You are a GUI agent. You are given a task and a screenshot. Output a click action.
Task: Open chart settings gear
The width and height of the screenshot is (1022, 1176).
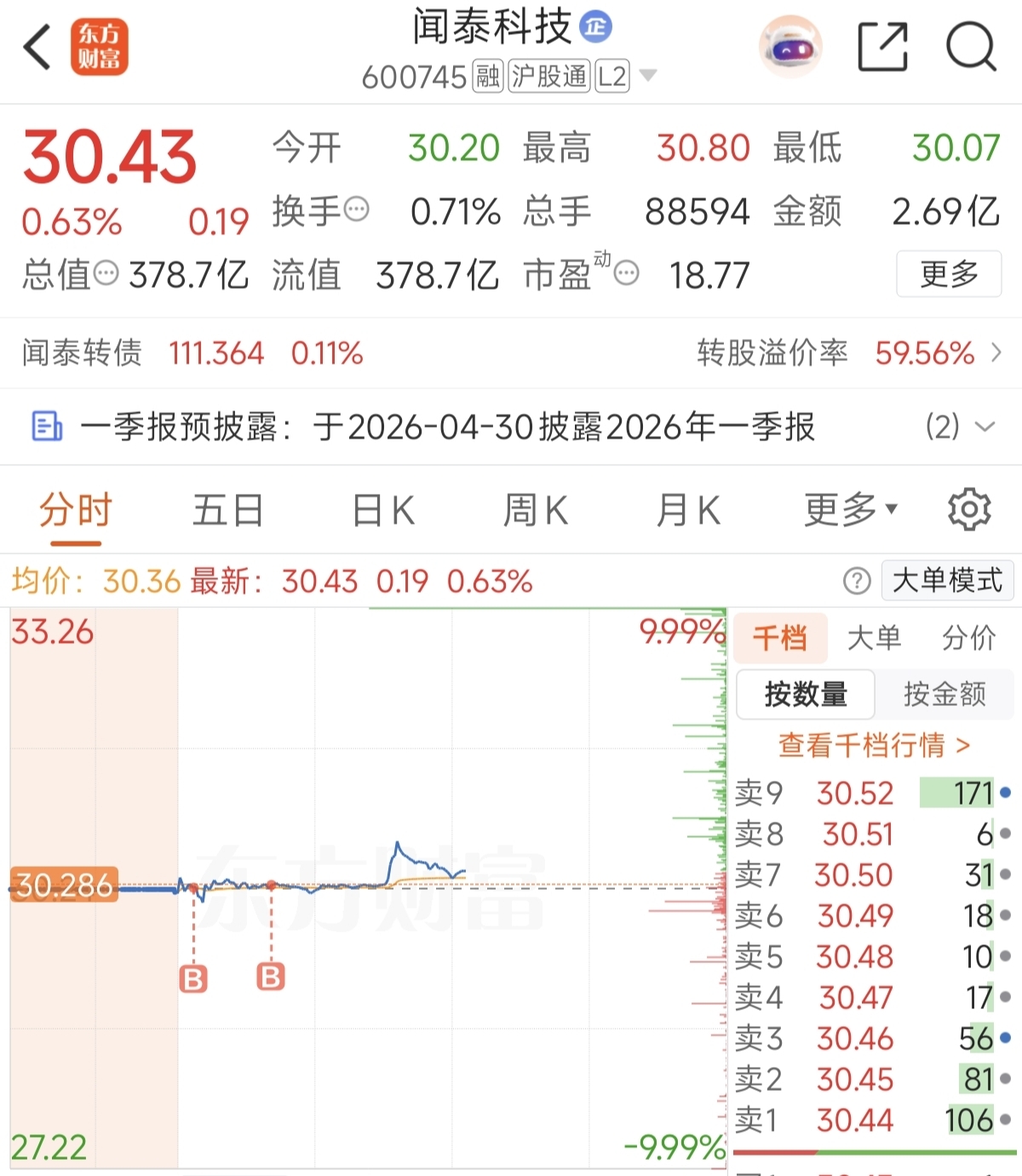969,510
